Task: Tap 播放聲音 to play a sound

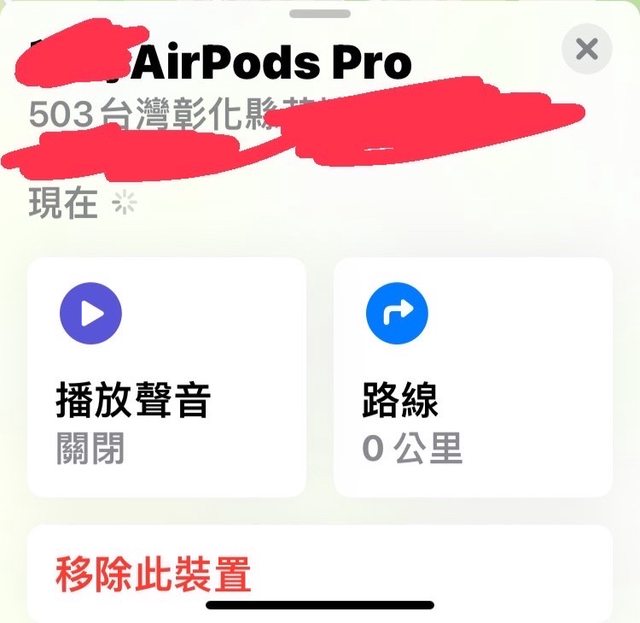Action: tap(166, 377)
